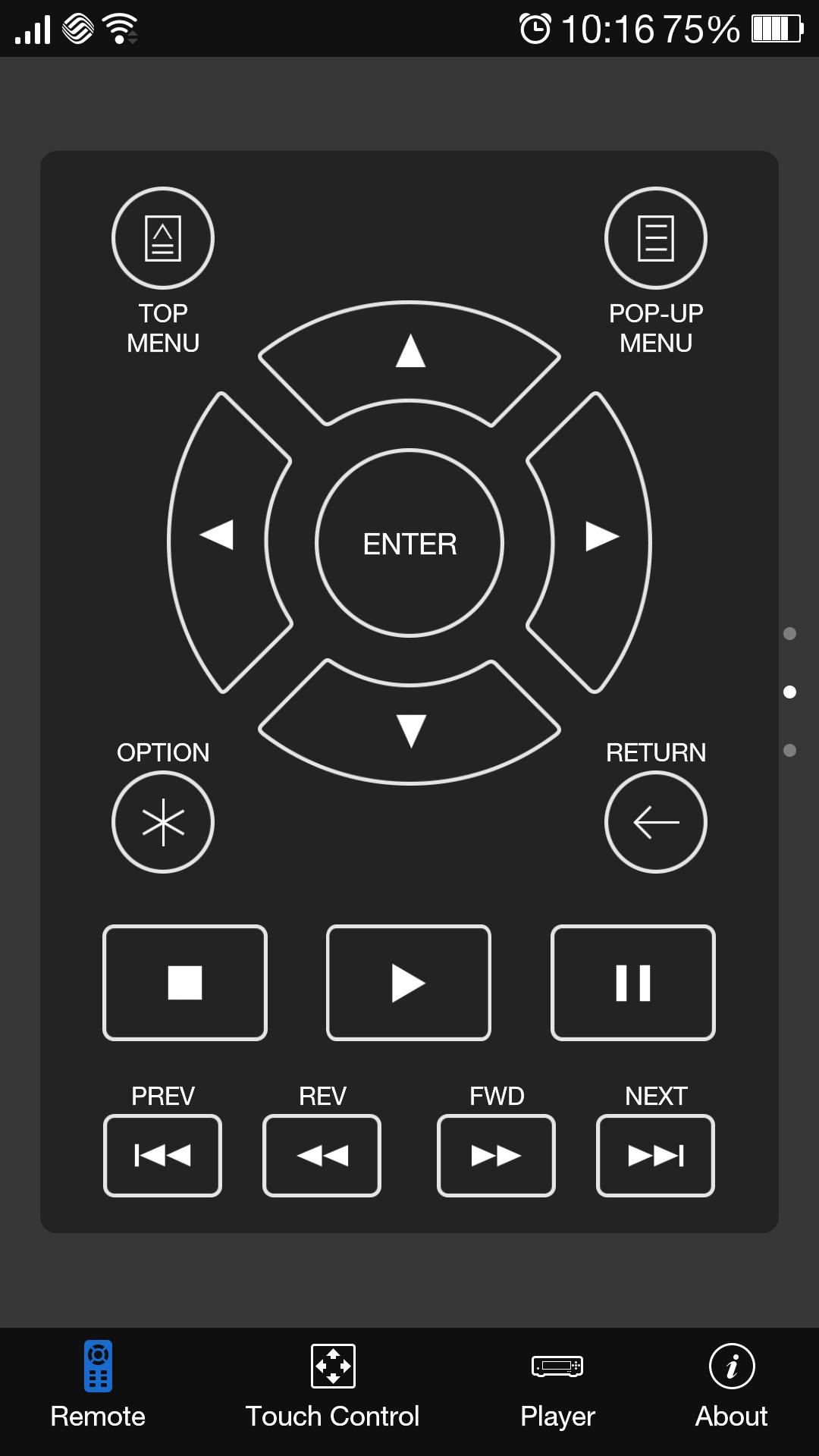
Task: Open the Pop-Up Menu
Action: [x=655, y=238]
